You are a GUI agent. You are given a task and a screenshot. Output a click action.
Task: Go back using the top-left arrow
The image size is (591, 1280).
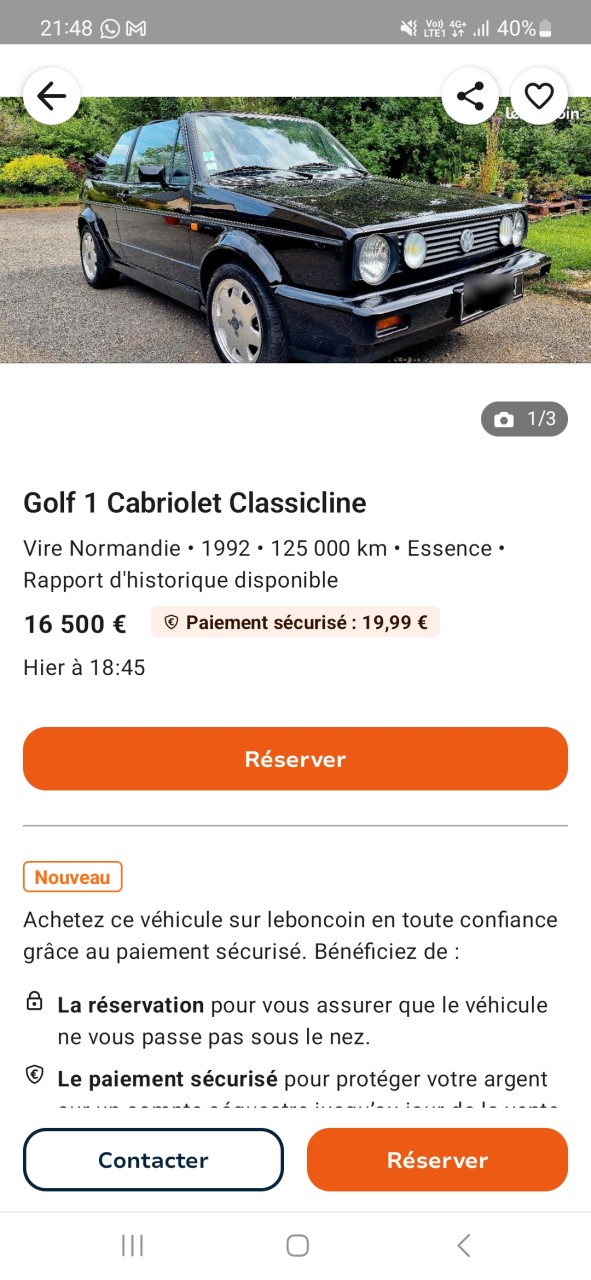[x=51, y=96]
